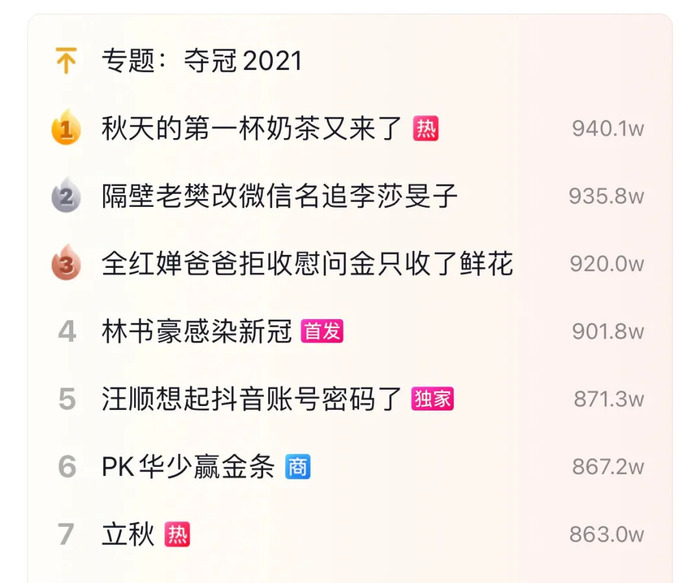Open pinned topic 夺冠 2021
Viewport: 700px width, 583px height.
coord(201,61)
